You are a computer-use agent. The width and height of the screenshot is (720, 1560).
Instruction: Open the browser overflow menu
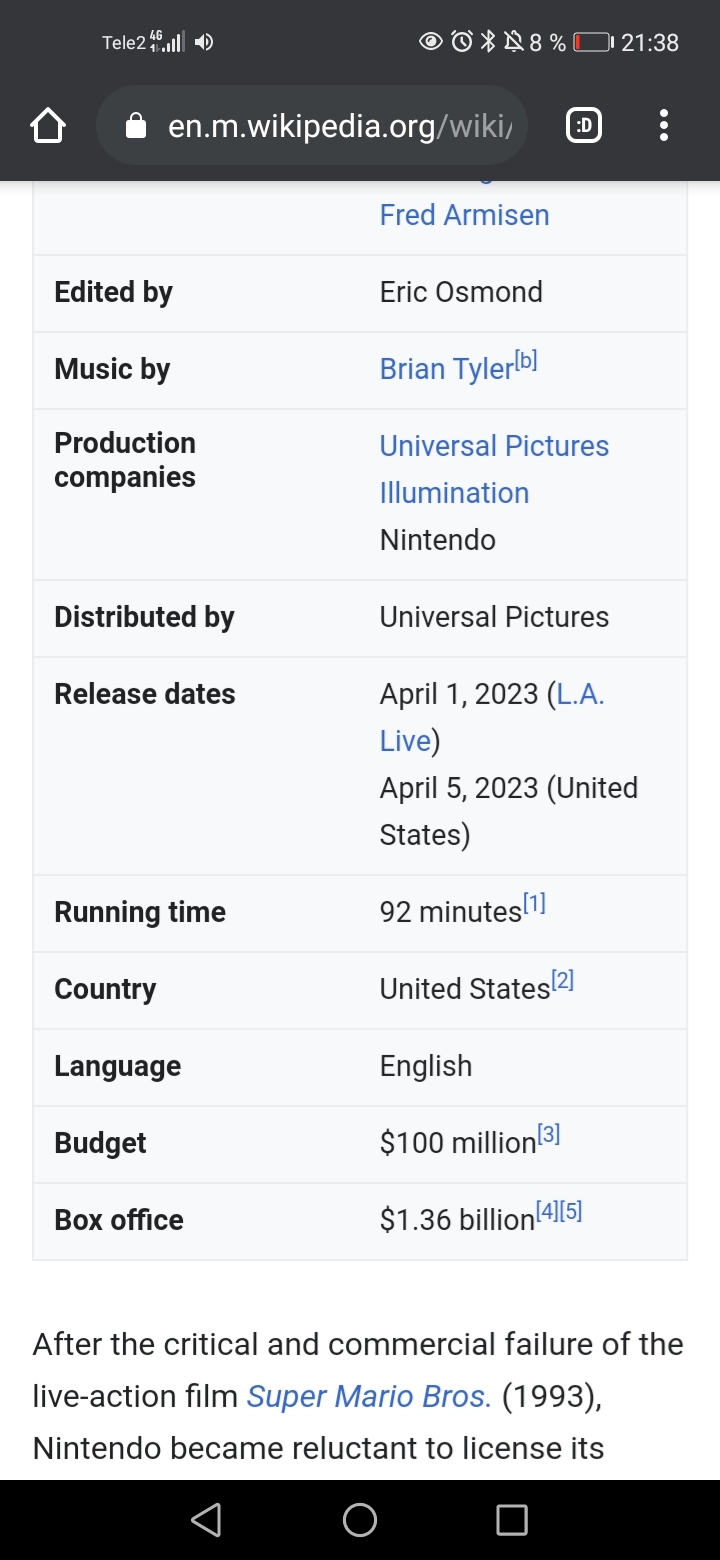(x=663, y=126)
